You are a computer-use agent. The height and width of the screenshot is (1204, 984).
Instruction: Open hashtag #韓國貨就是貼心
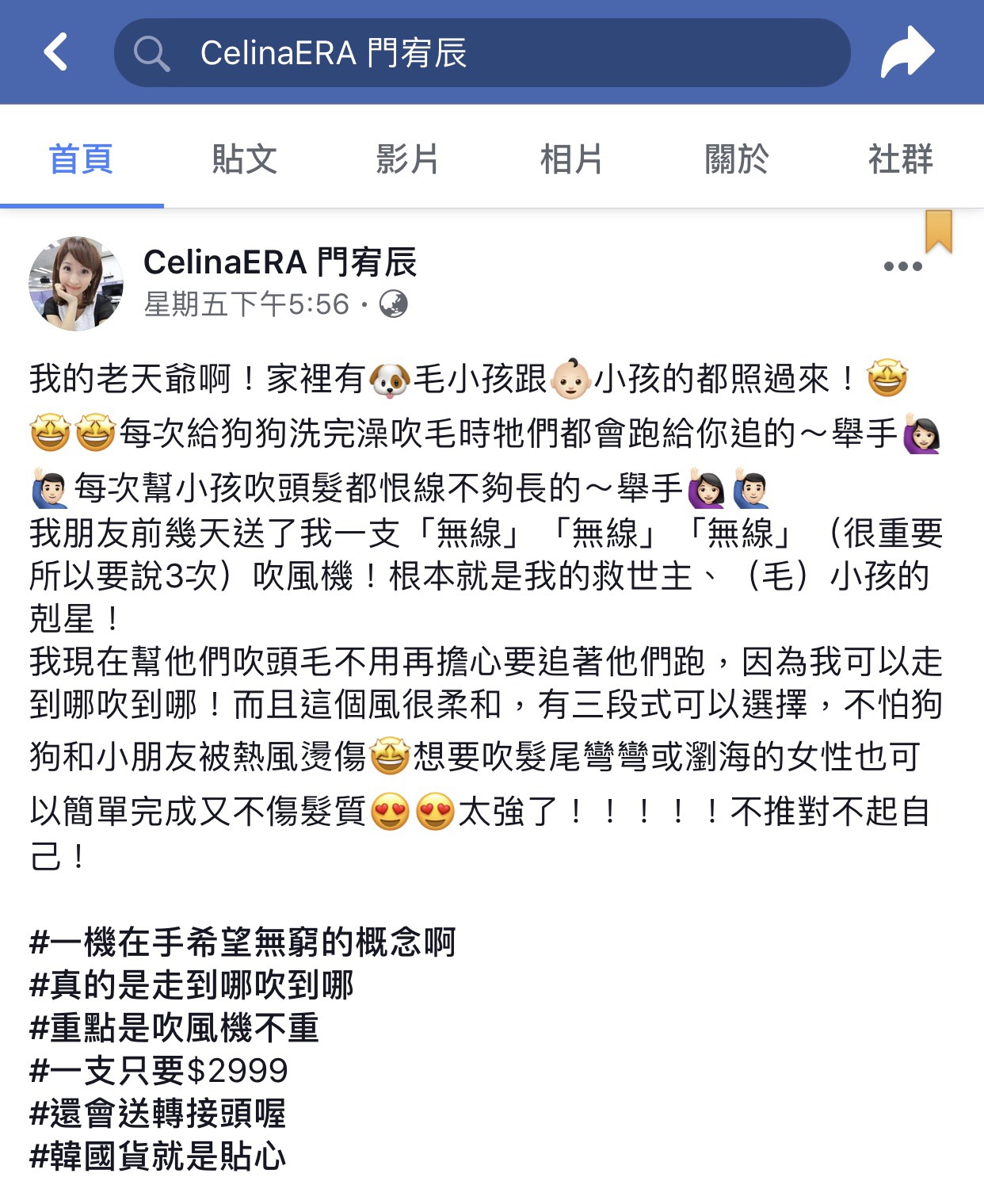pyautogui.click(x=158, y=1156)
